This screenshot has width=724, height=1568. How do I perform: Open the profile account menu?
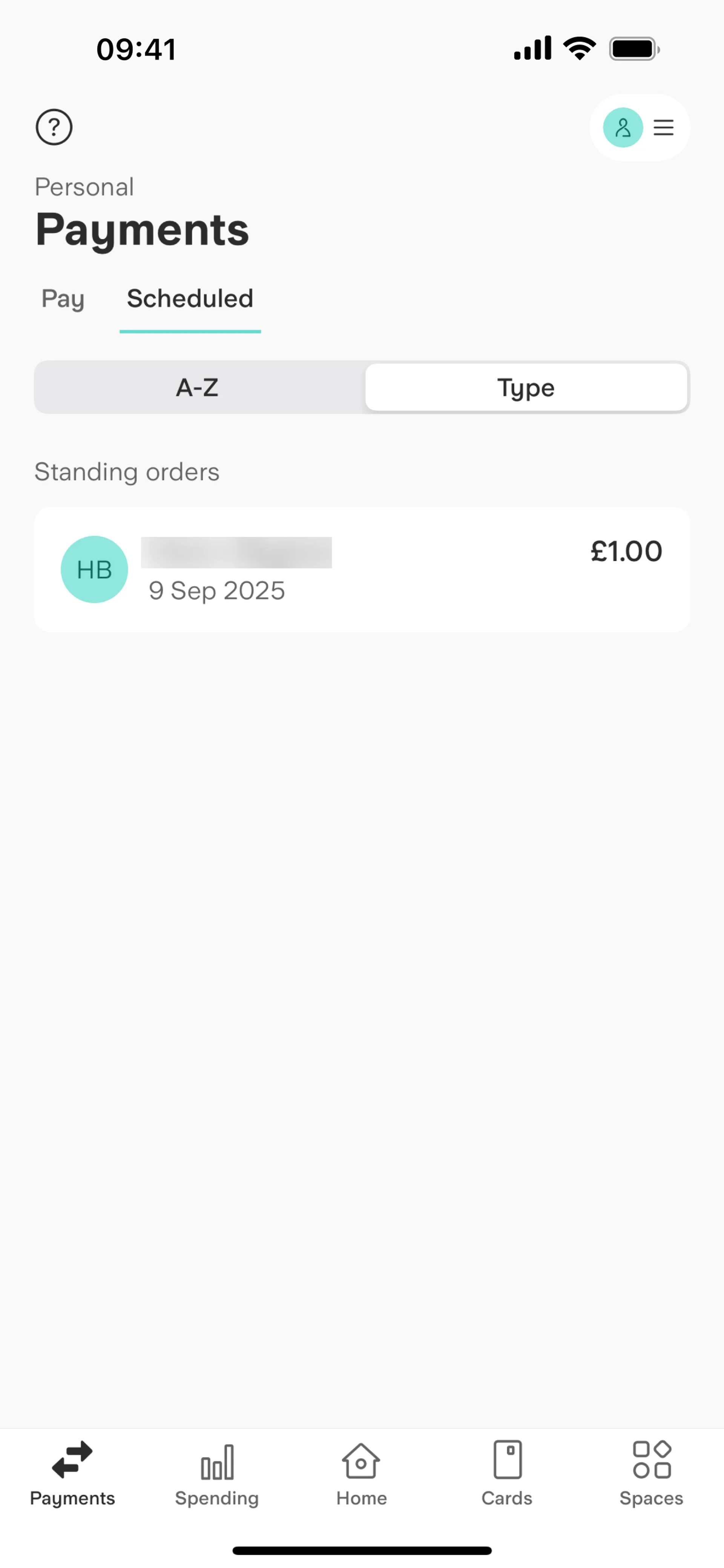(x=639, y=128)
